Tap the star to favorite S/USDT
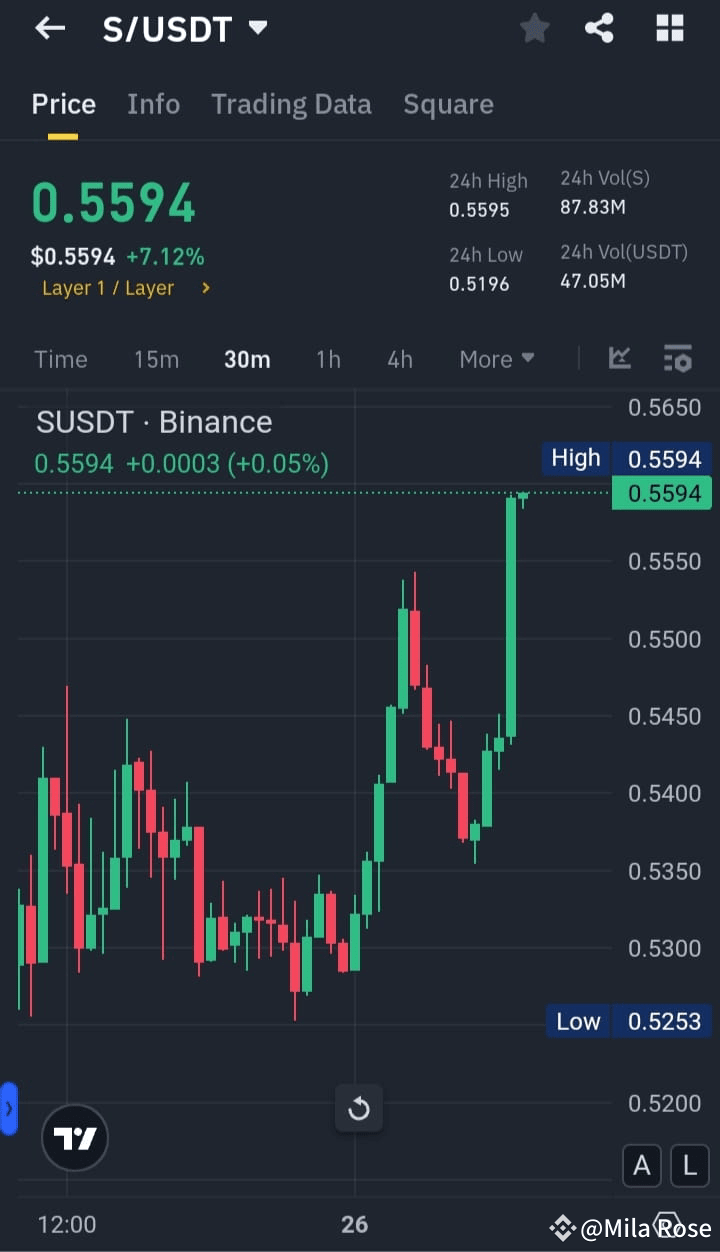The image size is (720, 1252). [534, 28]
